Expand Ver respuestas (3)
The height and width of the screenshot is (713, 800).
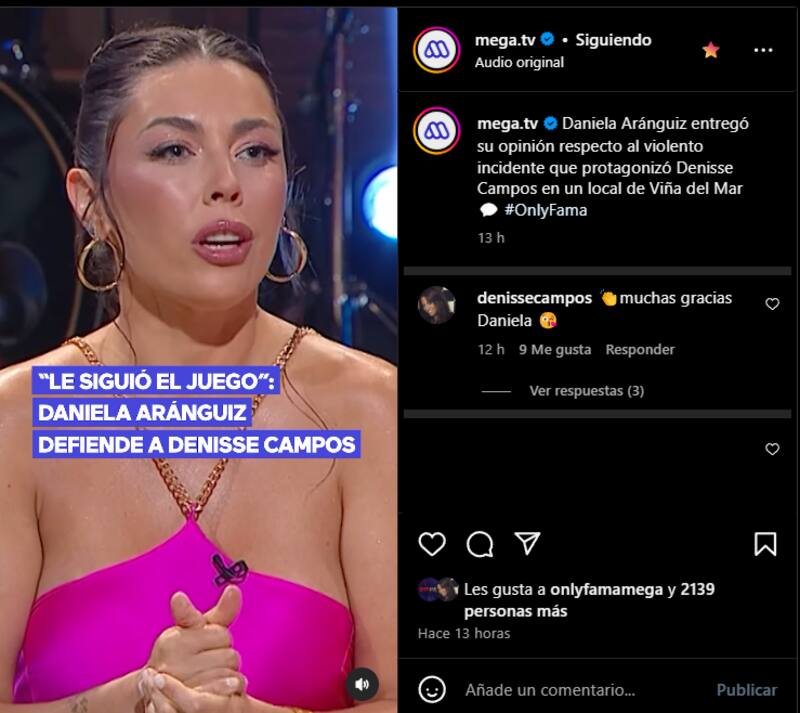tap(586, 391)
